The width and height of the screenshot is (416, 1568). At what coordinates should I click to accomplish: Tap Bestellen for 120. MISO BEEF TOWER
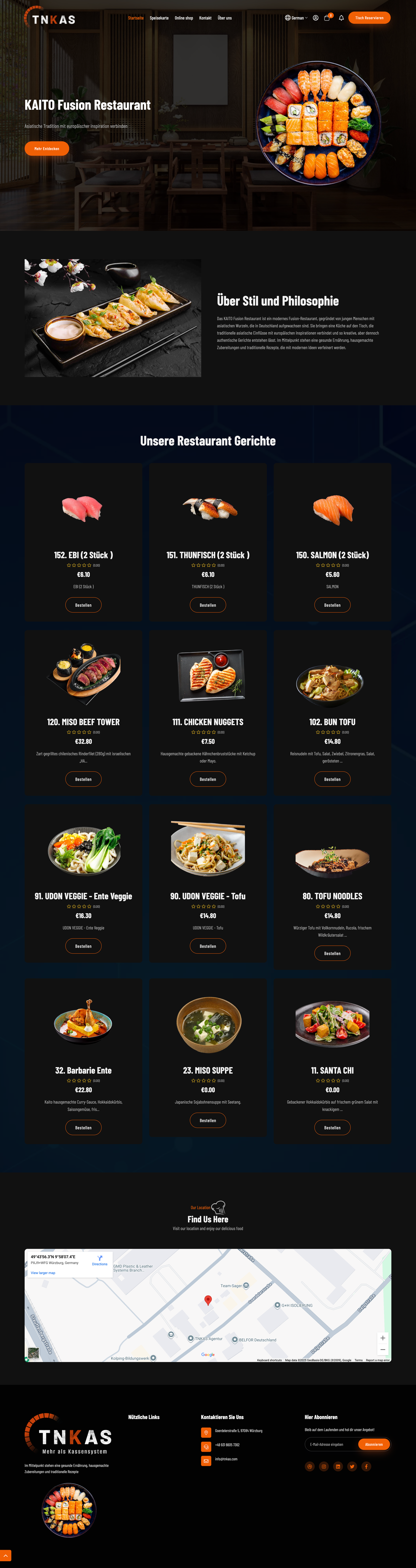tap(83, 779)
